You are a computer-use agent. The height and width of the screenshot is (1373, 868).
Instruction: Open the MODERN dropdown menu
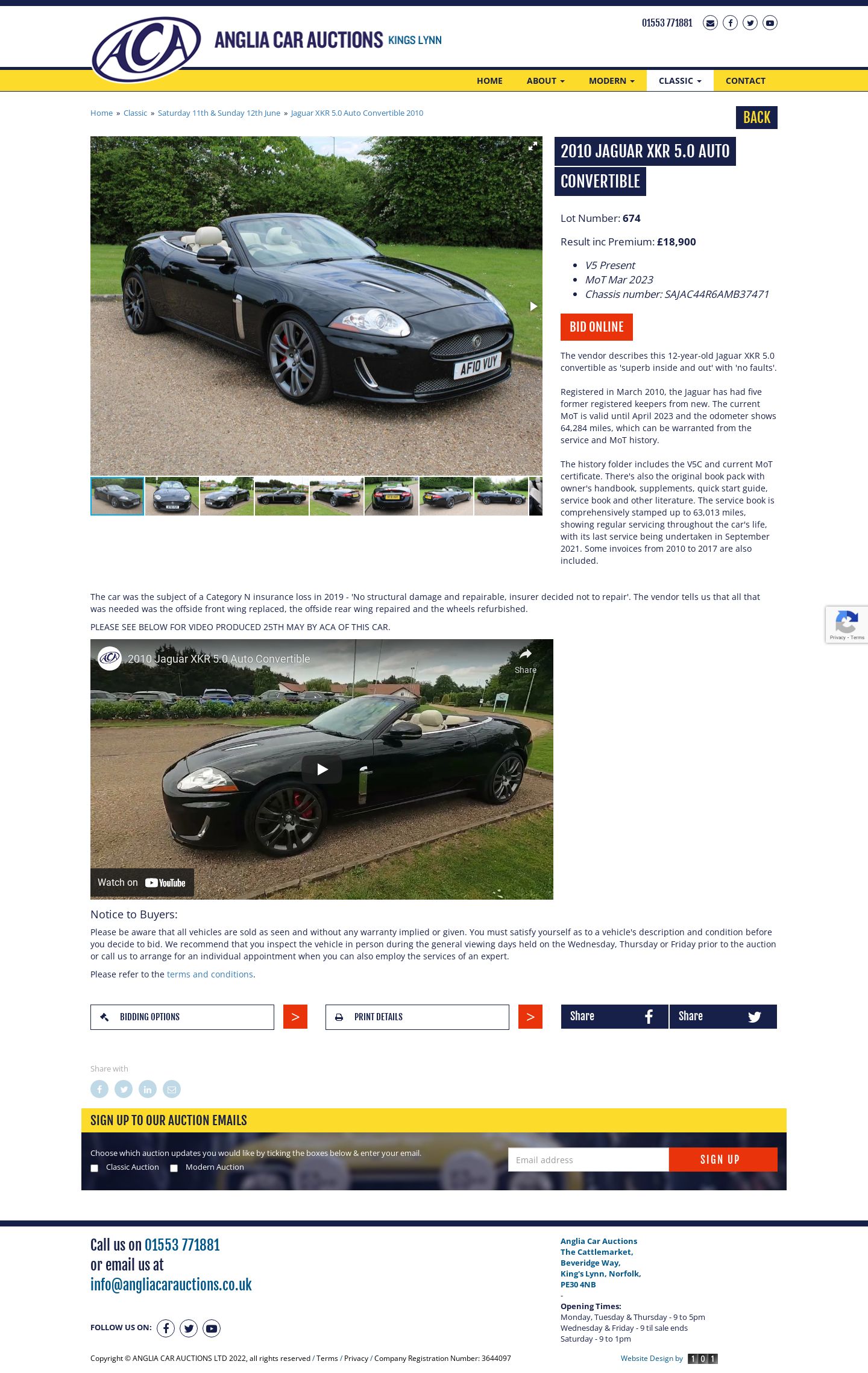(611, 81)
